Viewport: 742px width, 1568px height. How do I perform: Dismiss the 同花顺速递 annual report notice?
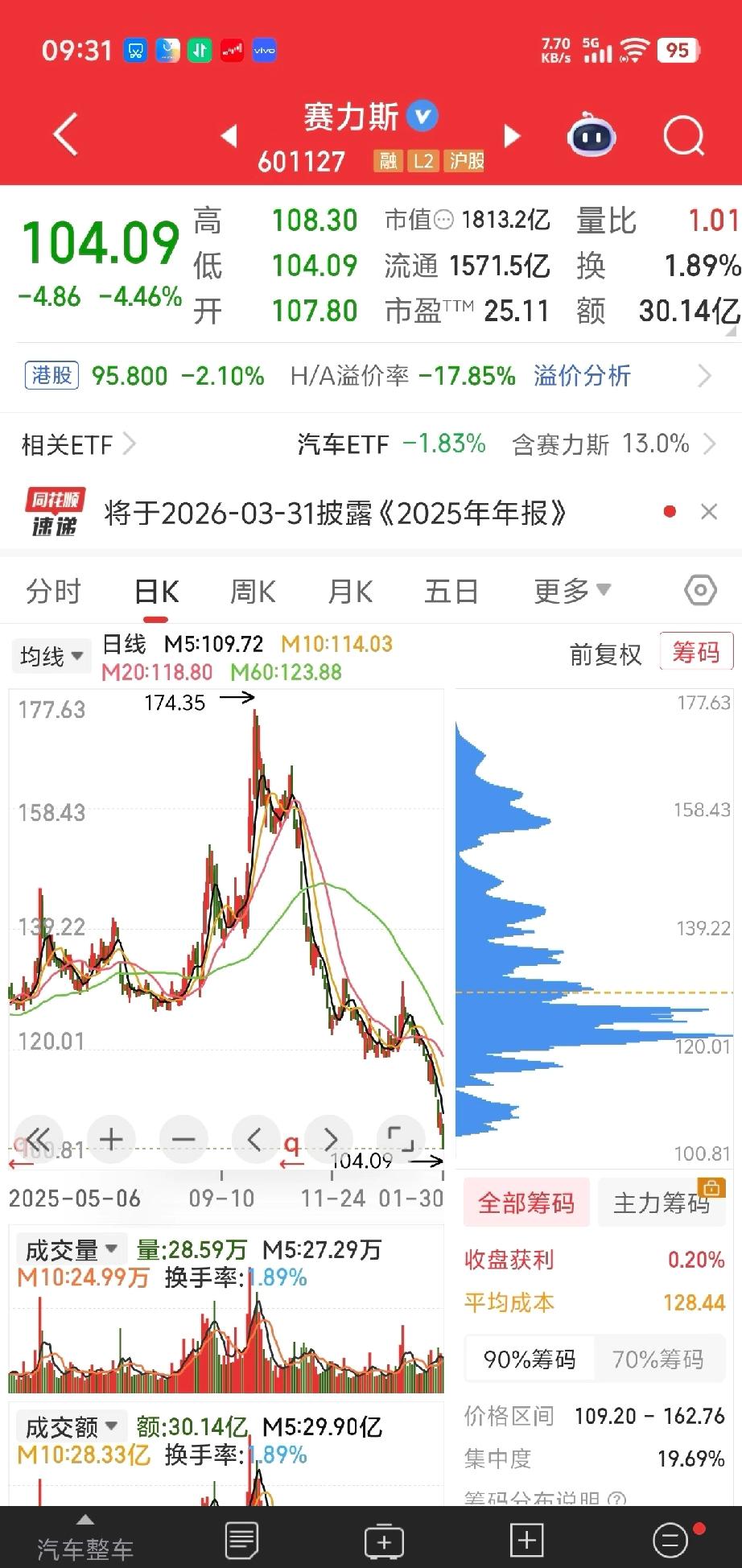coord(709,512)
